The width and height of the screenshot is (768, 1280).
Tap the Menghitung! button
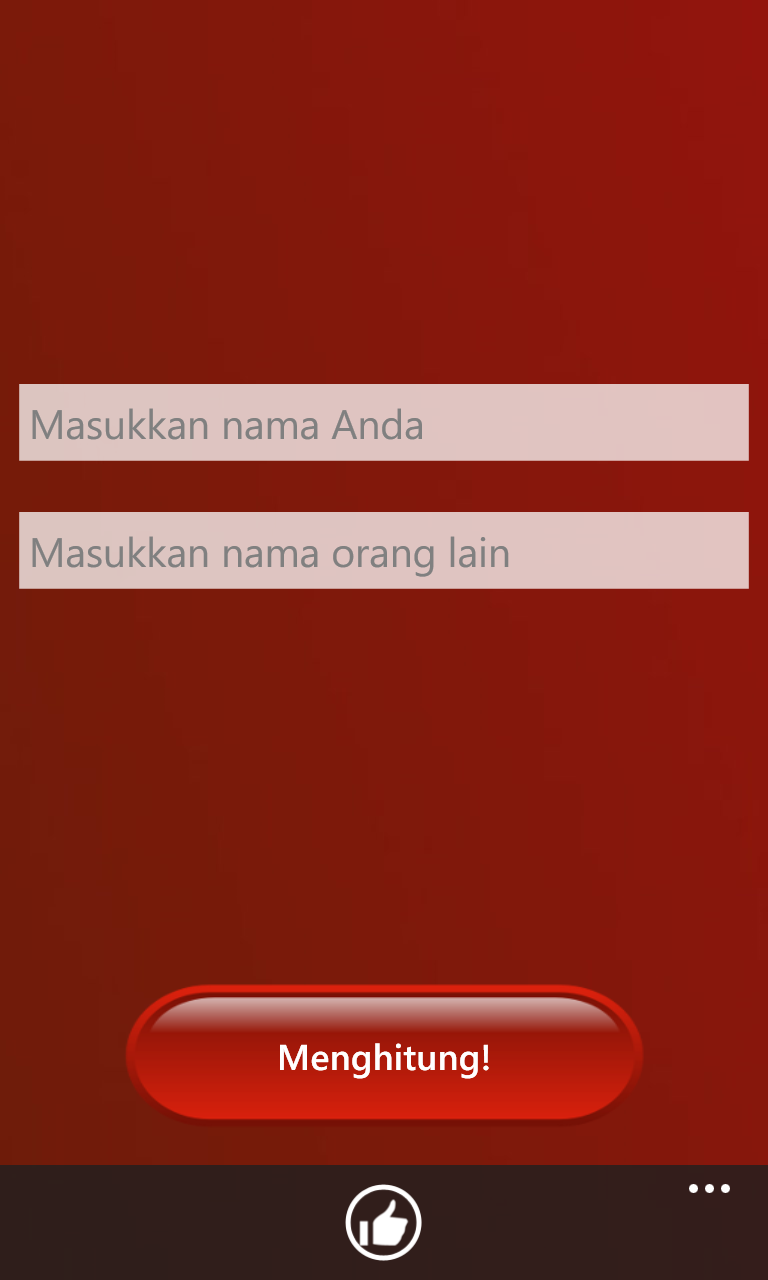coord(384,1057)
